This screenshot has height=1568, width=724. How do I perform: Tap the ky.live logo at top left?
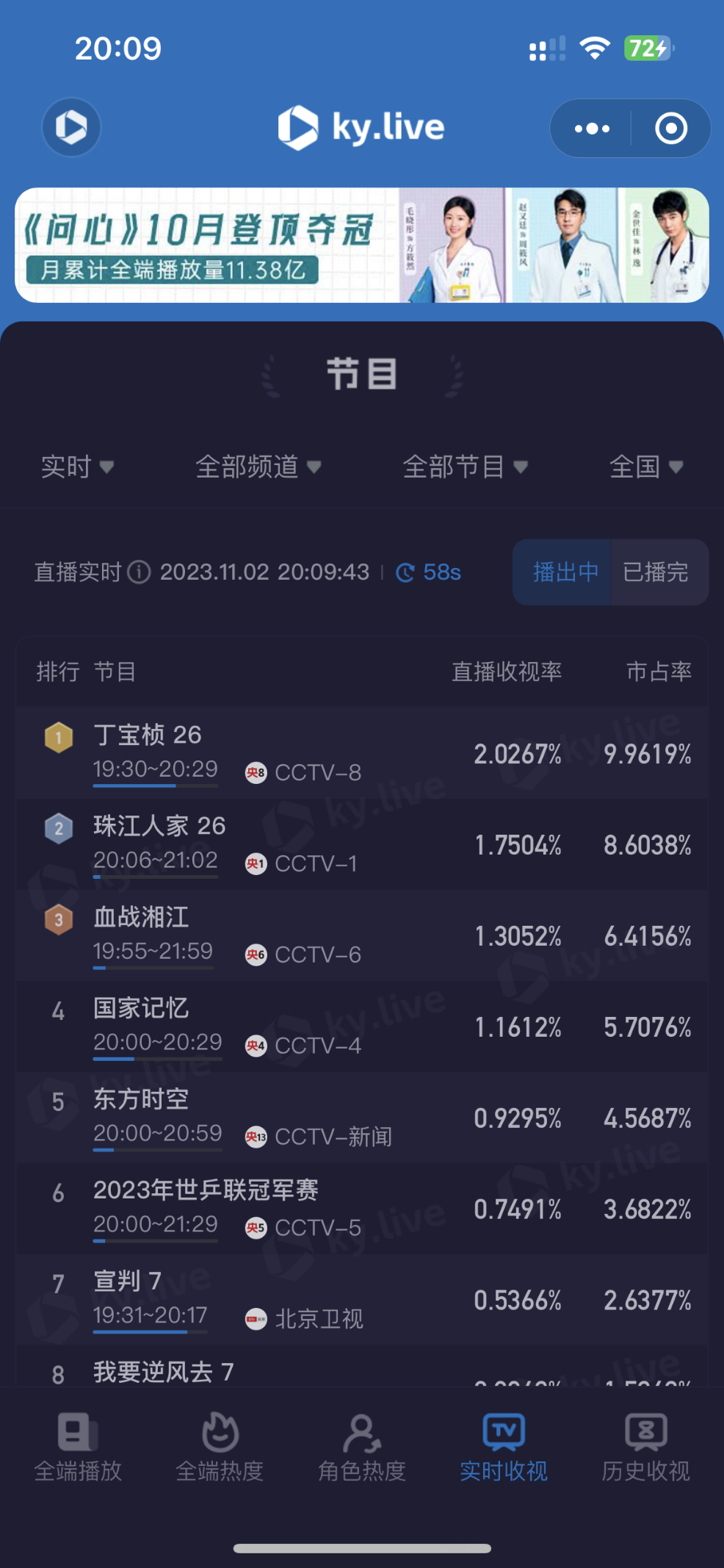click(71, 127)
